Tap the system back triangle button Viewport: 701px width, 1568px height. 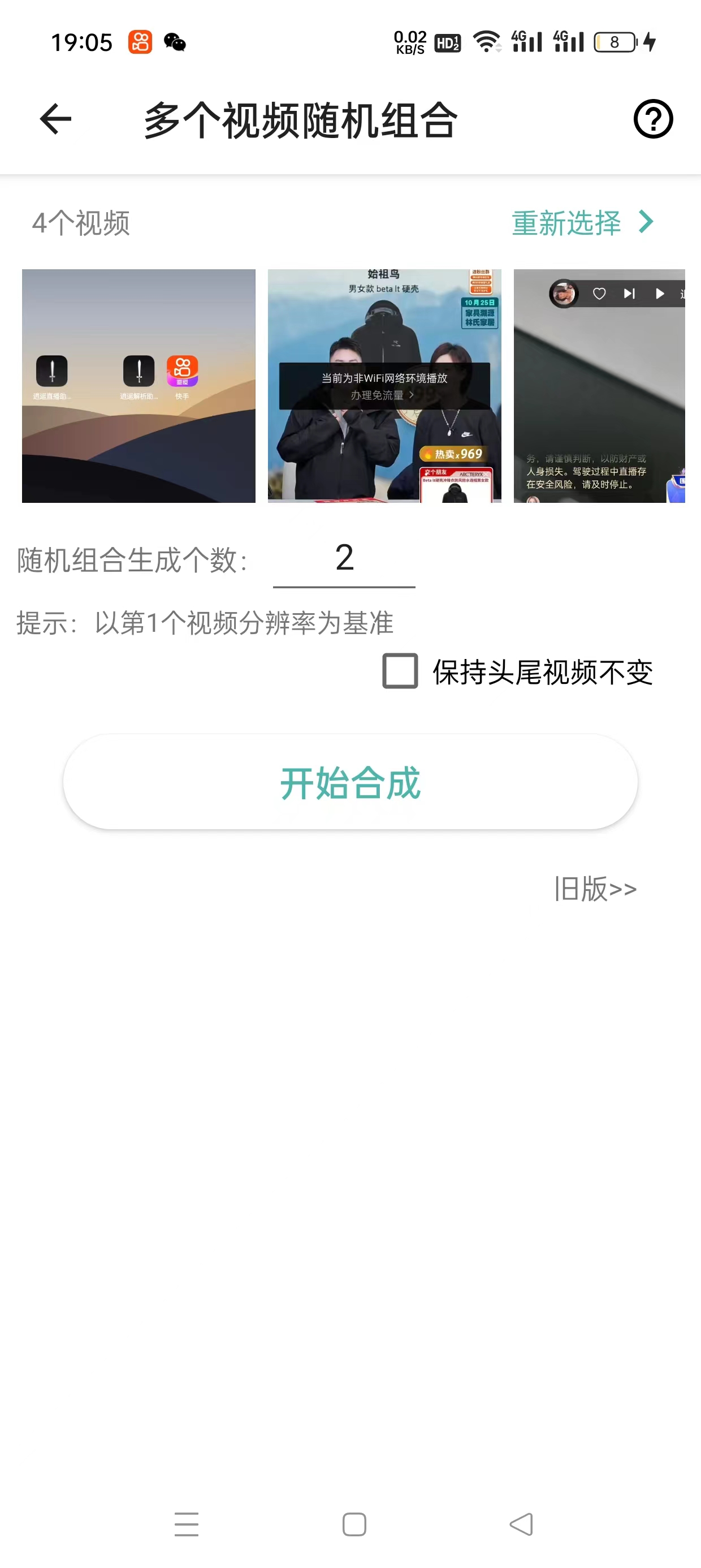pyautogui.click(x=520, y=1523)
